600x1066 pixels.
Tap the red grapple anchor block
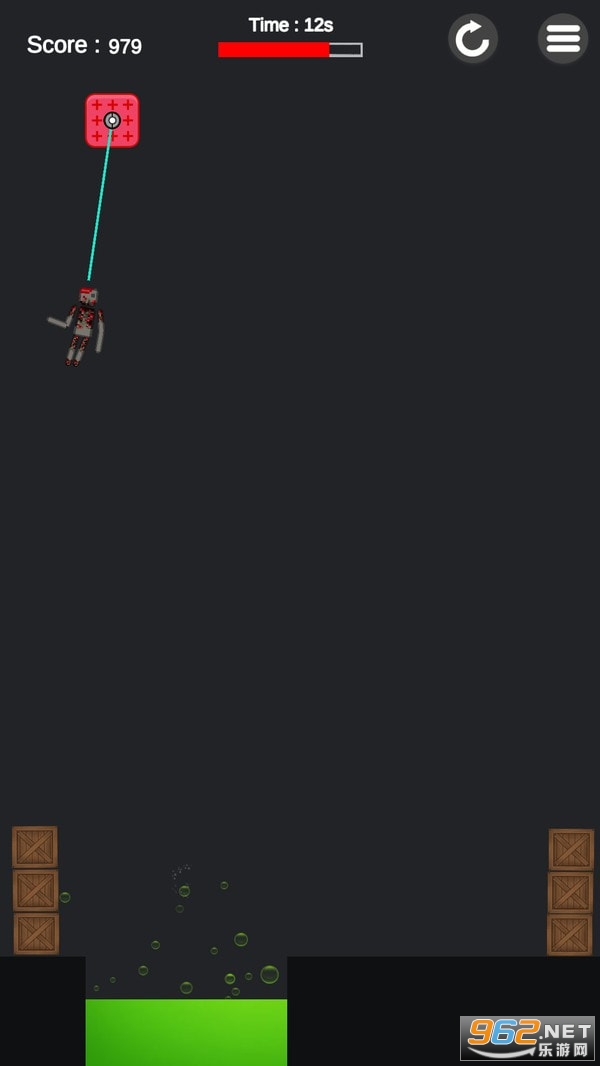(112, 121)
